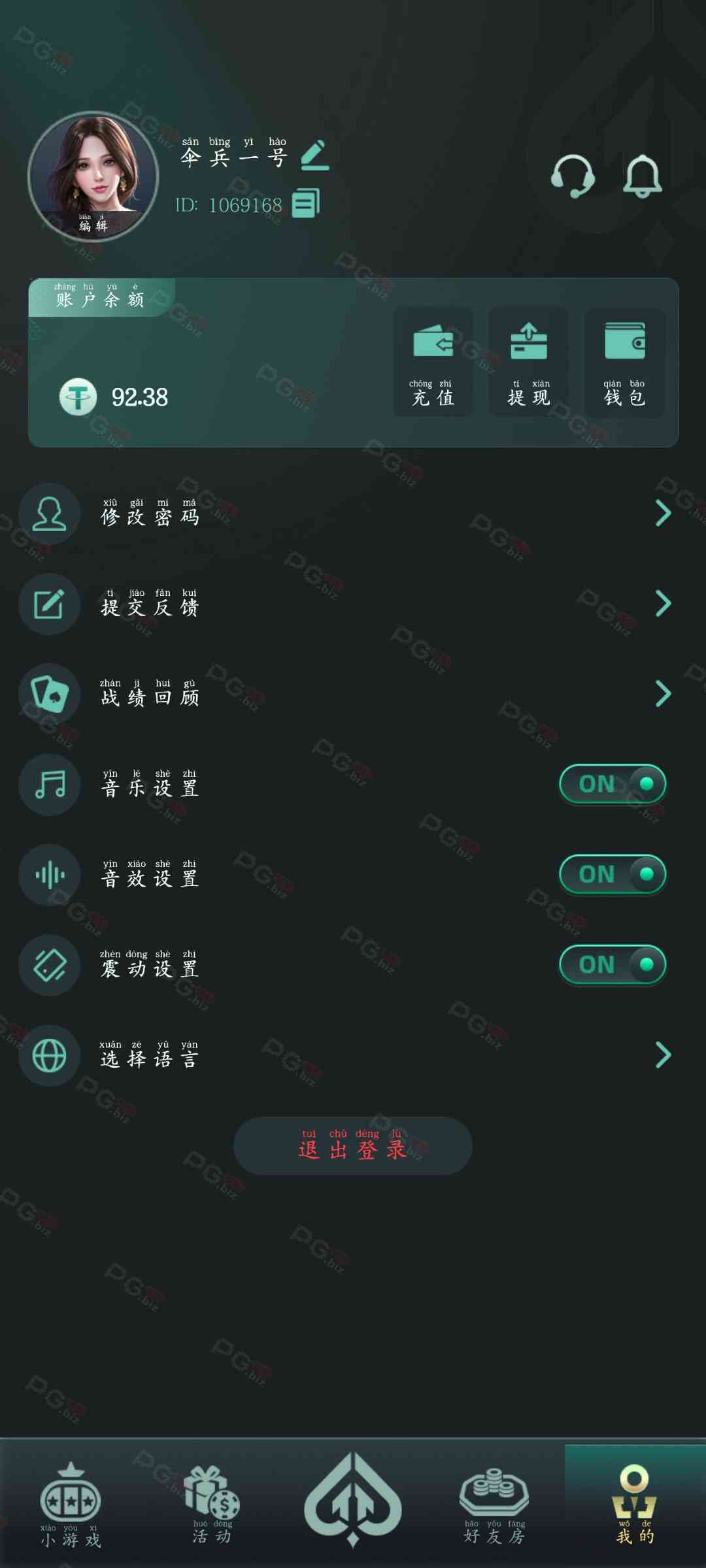This screenshot has height=1568, width=706.
Task: Tap the edit nickname pencil icon
Action: click(x=315, y=155)
